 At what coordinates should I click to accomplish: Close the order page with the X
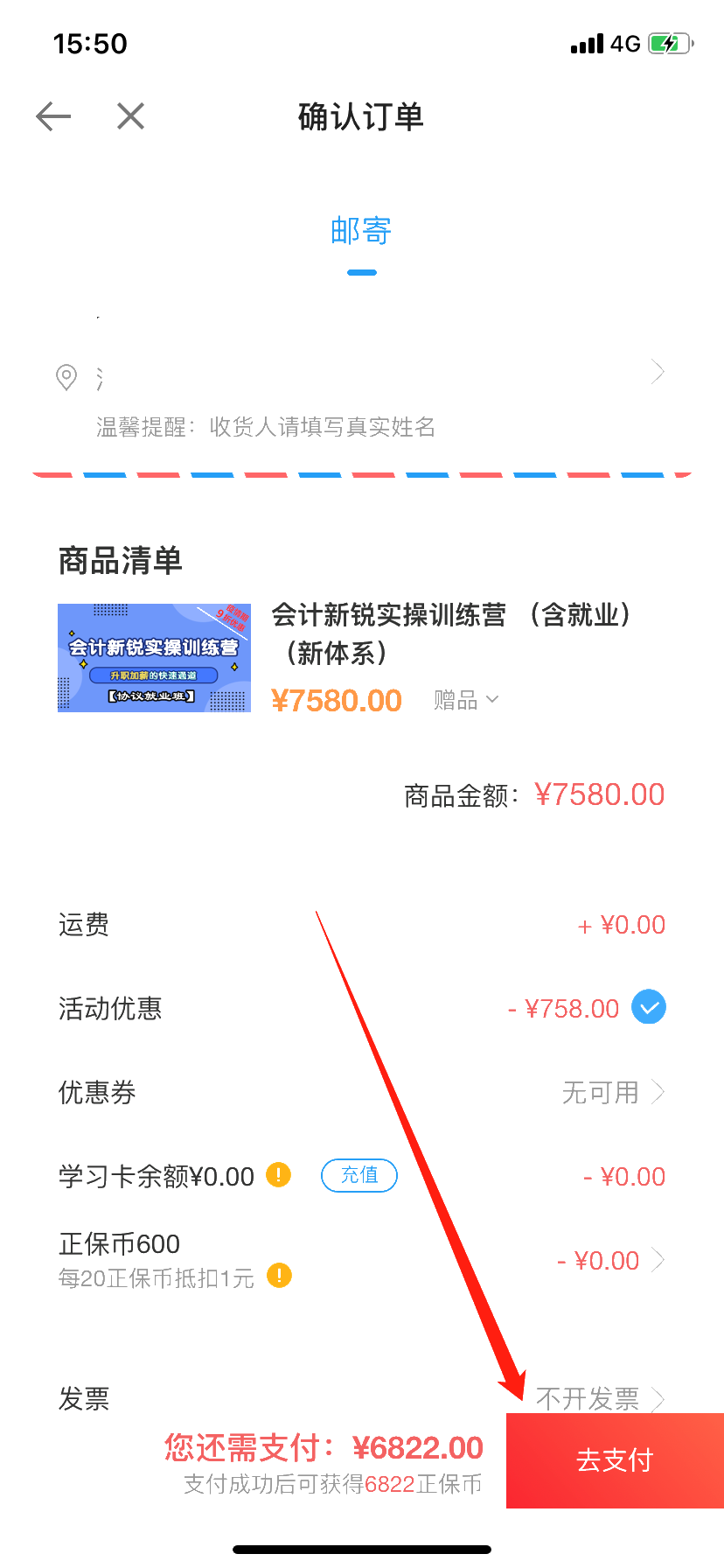(129, 115)
